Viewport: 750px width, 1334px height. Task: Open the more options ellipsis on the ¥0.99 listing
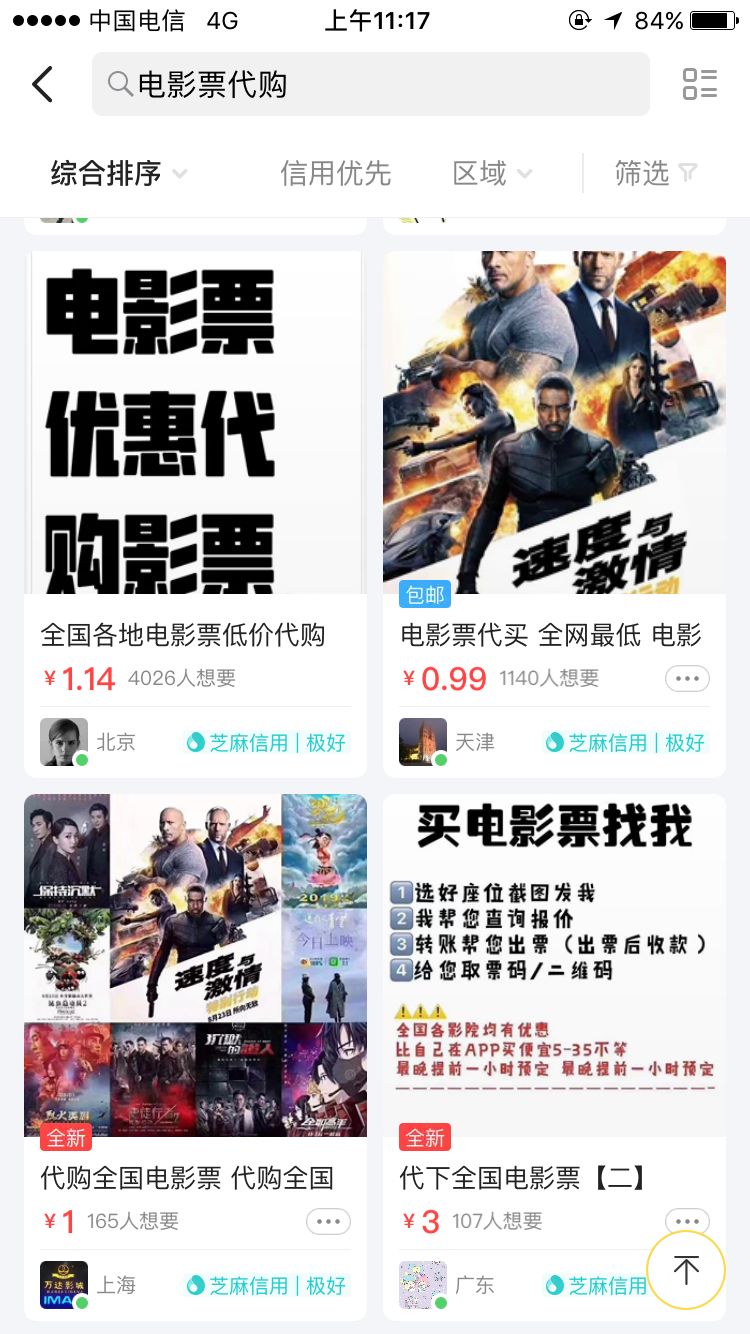tap(687, 678)
